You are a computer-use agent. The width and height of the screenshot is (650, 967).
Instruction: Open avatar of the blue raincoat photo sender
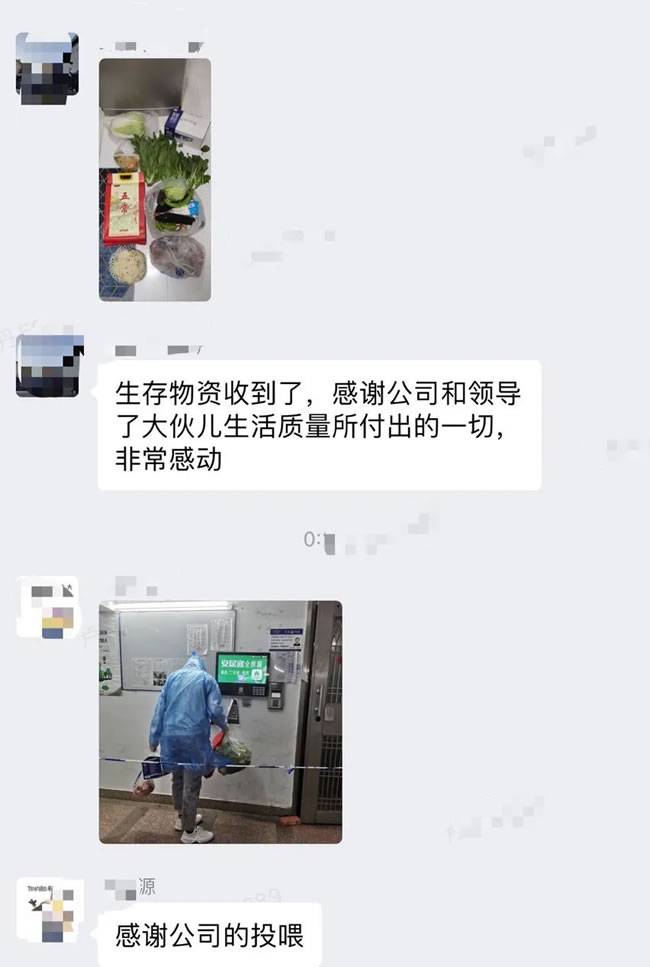point(48,607)
